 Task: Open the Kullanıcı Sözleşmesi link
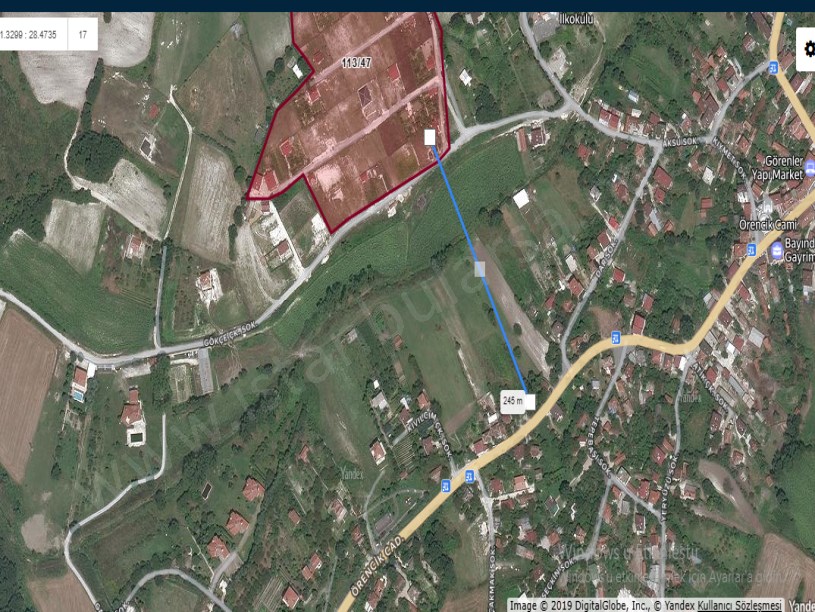(740, 605)
